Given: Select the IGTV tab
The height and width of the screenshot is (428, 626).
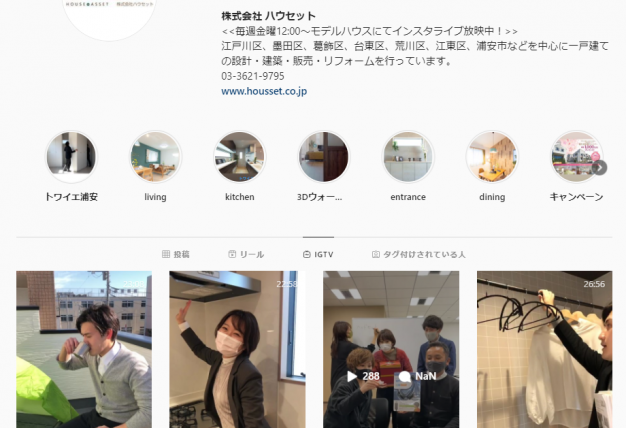Looking at the screenshot, I should click(x=317, y=255).
